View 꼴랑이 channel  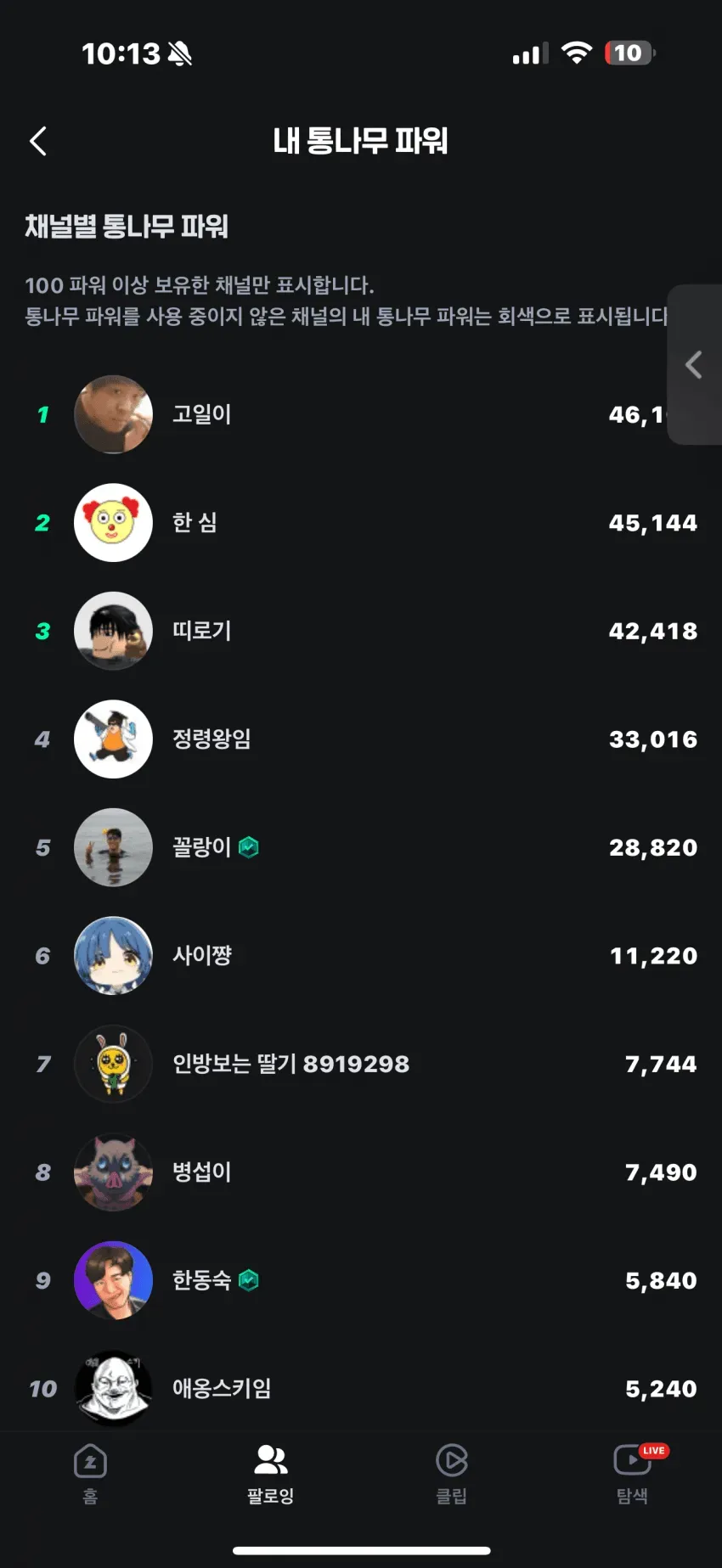(x=361, y=847)
